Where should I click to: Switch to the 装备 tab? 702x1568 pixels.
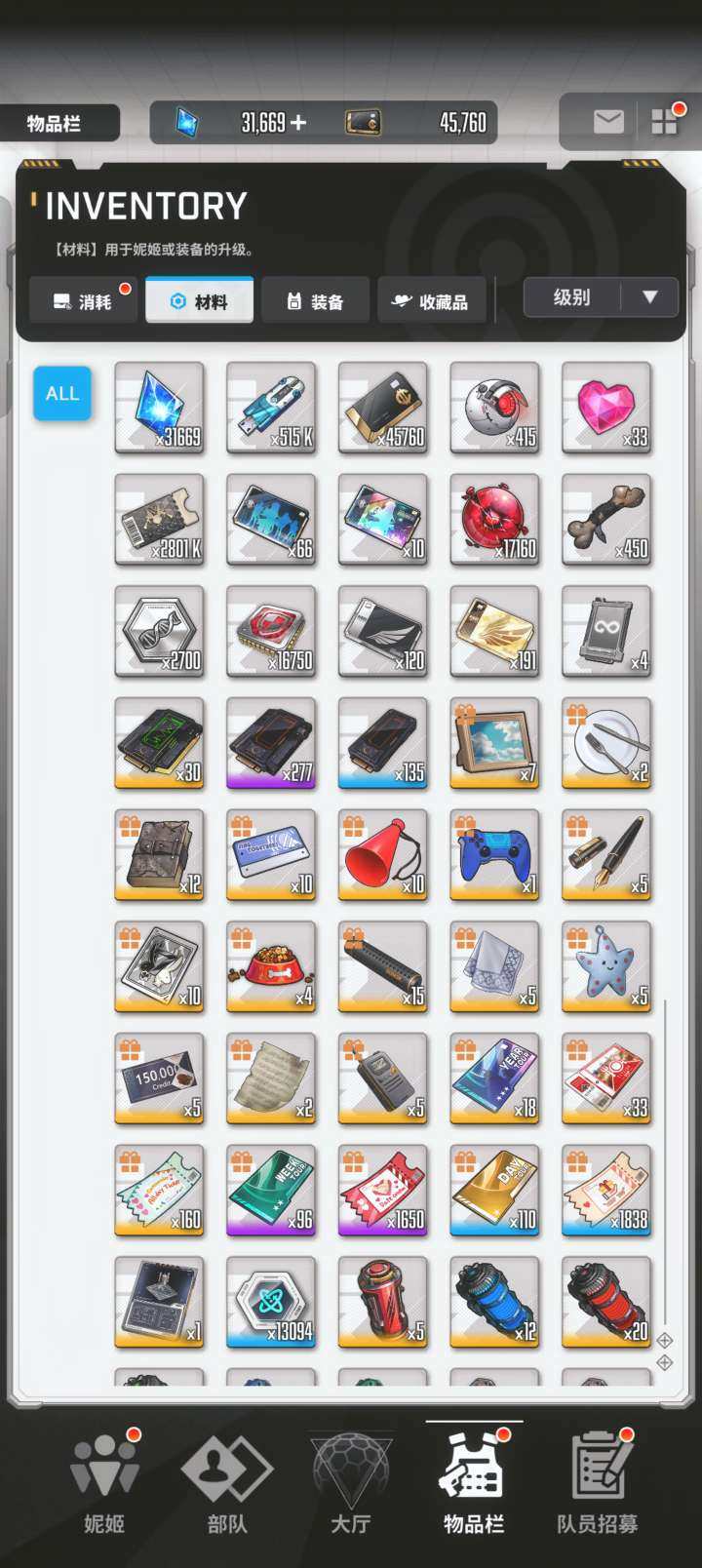[x=315, y=300]
